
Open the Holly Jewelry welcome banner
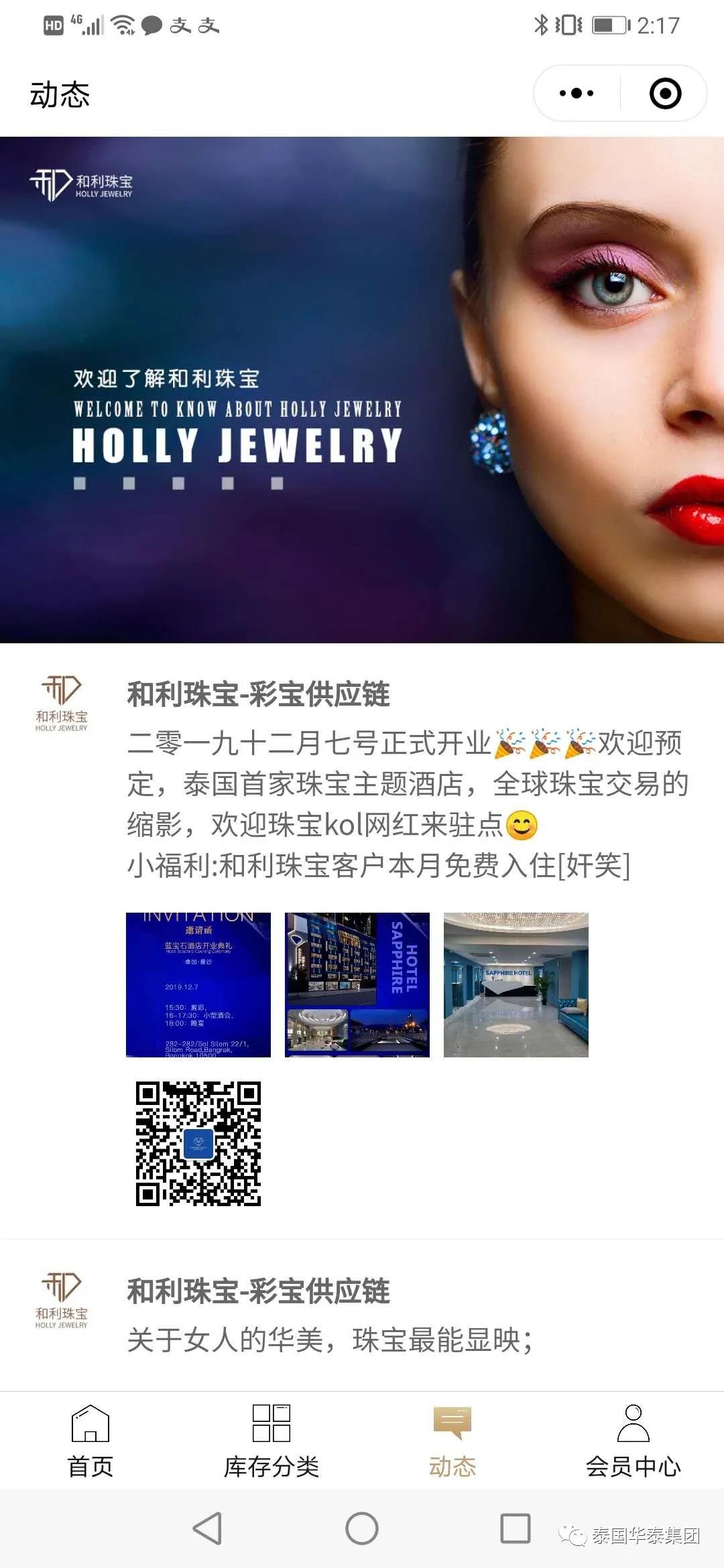pos(362,389)
